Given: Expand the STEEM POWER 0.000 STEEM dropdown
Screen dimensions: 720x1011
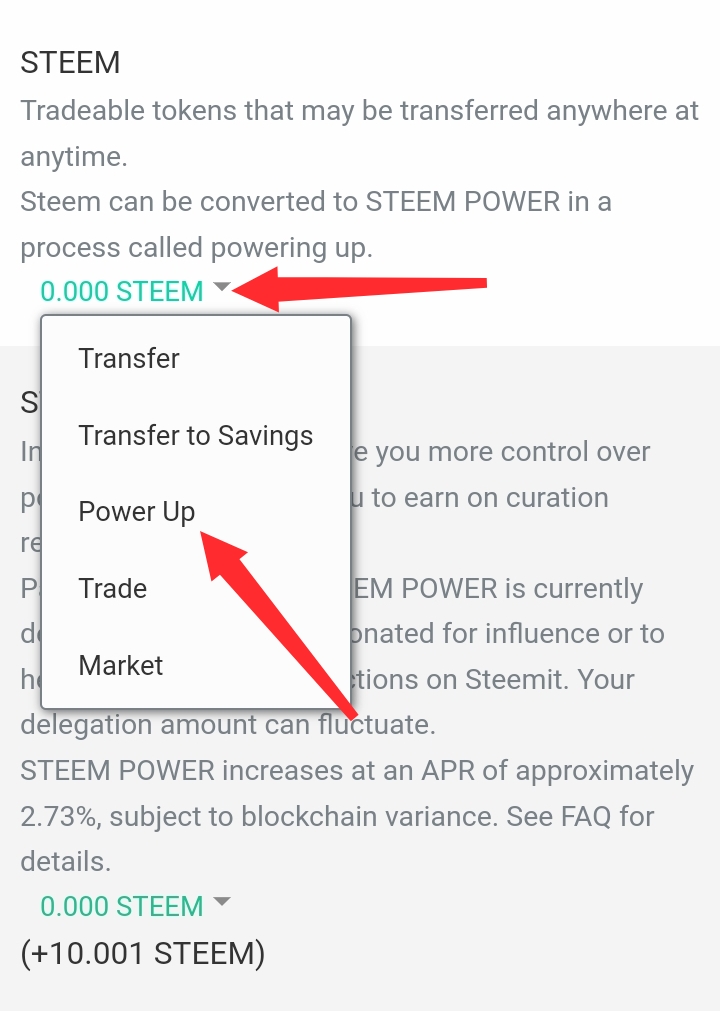Looking at the screenshot, I should pos(134,906).
